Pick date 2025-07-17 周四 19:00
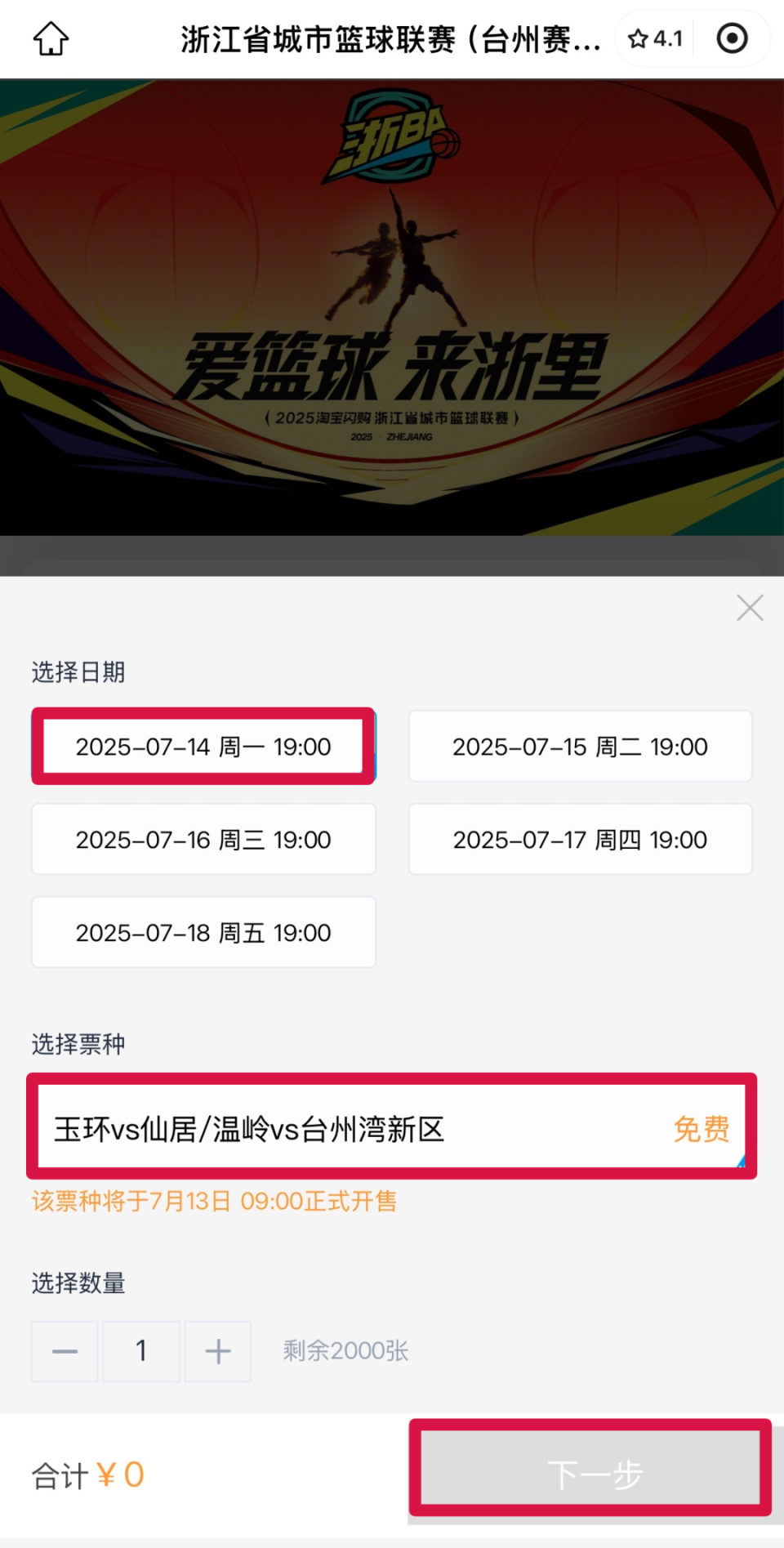This screenshot has width=784, height=1548. [580, 840]
